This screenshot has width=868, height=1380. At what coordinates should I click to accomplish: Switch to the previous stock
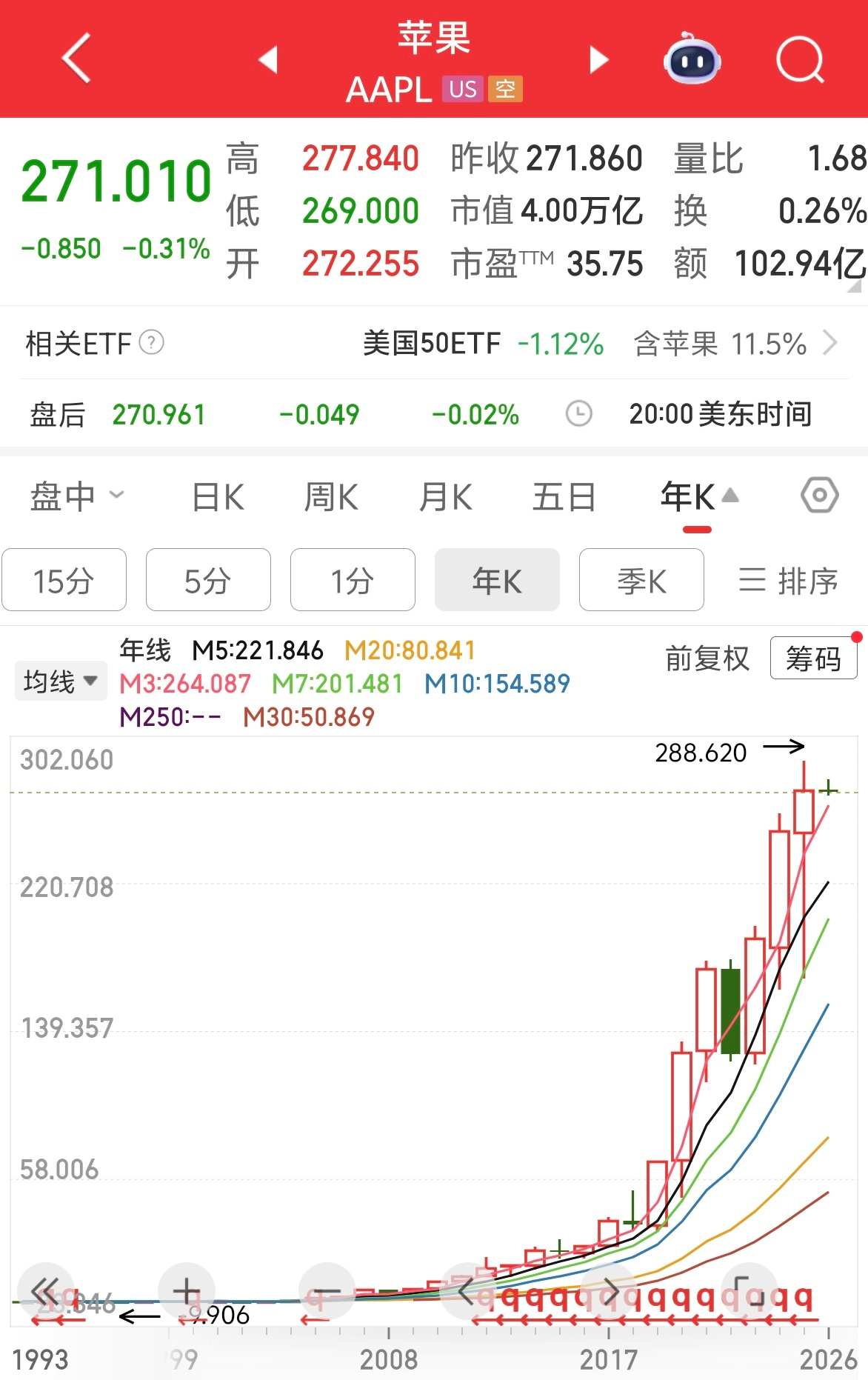(269, 60)
